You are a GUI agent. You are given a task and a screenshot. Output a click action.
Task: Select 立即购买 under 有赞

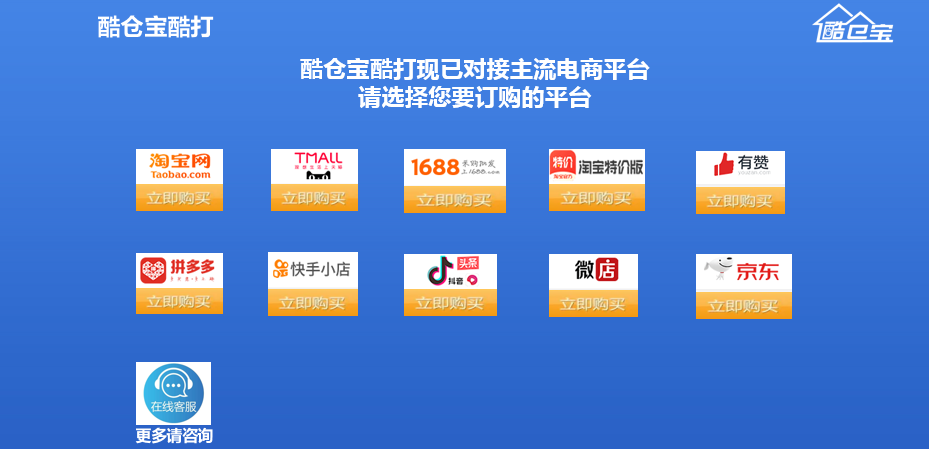tap(740, 201)
